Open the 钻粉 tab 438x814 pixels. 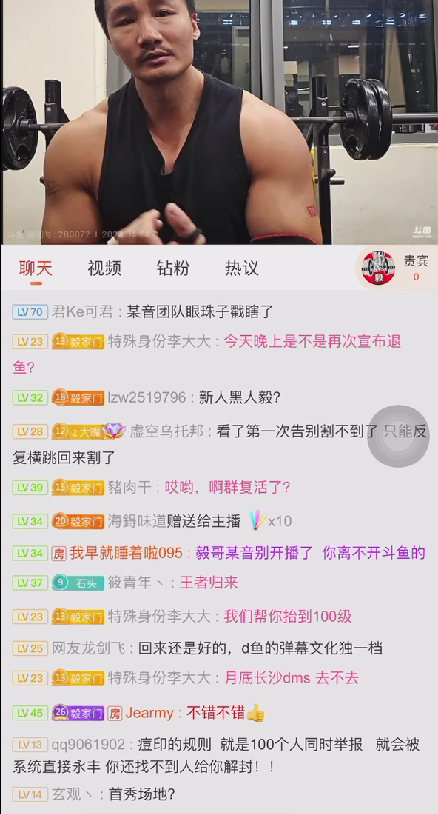tap(173, 268)
